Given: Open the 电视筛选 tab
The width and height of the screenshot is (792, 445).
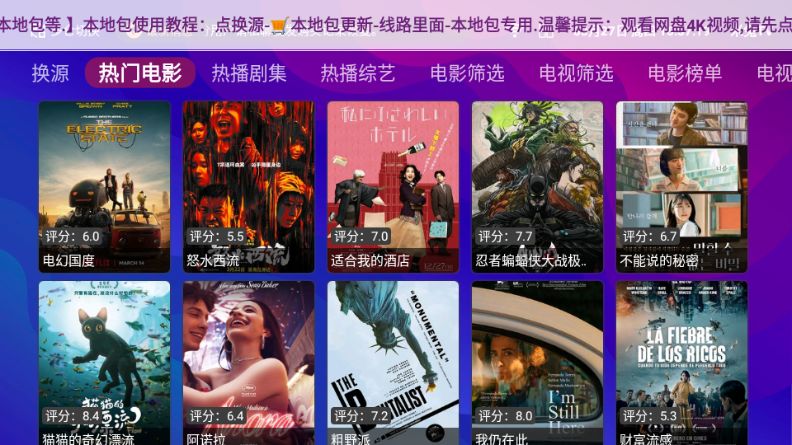Looking at the screenshot, I should tap(576, 73).
